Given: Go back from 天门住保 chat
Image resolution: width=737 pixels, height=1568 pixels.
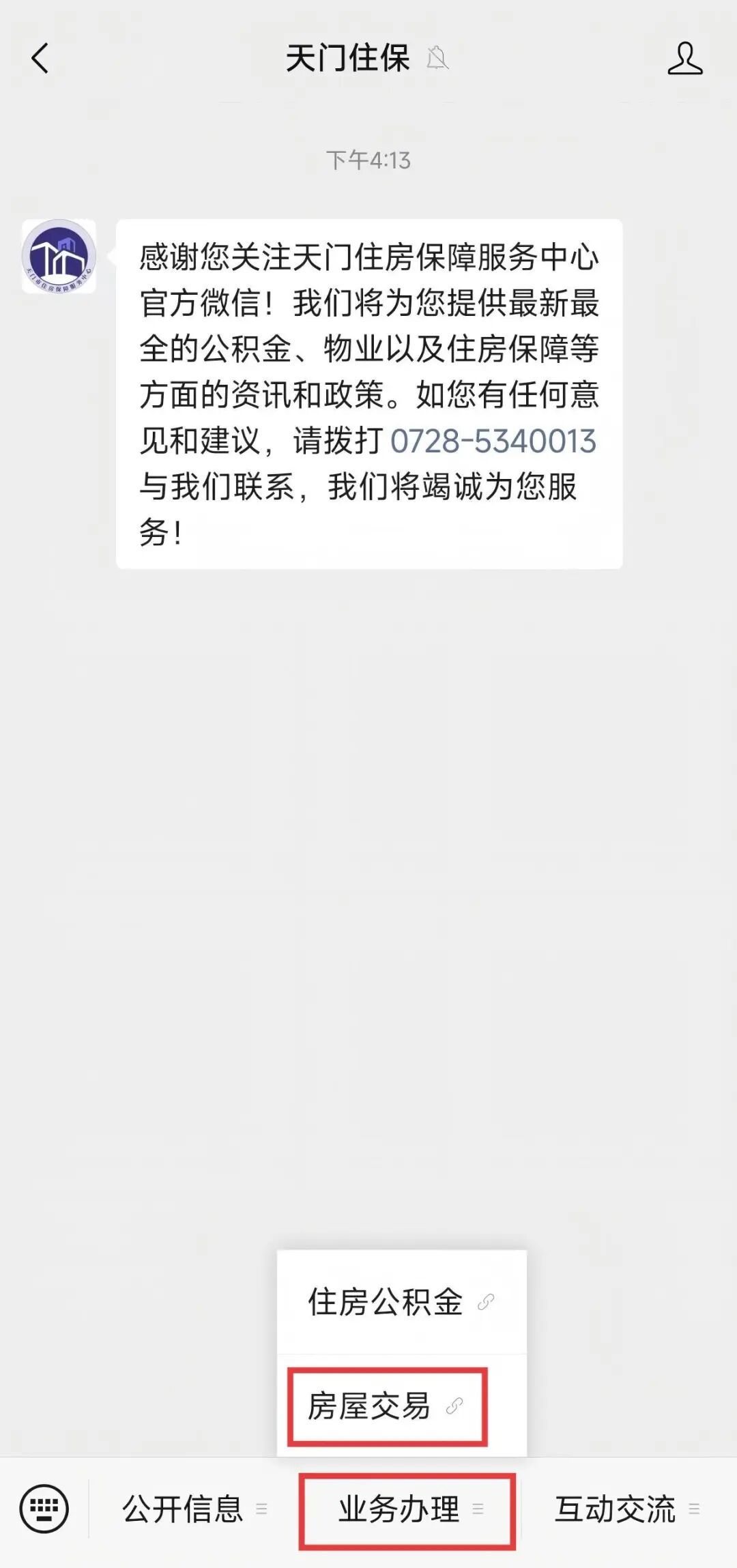Looking at the screenshot, I should click(41, 58).
